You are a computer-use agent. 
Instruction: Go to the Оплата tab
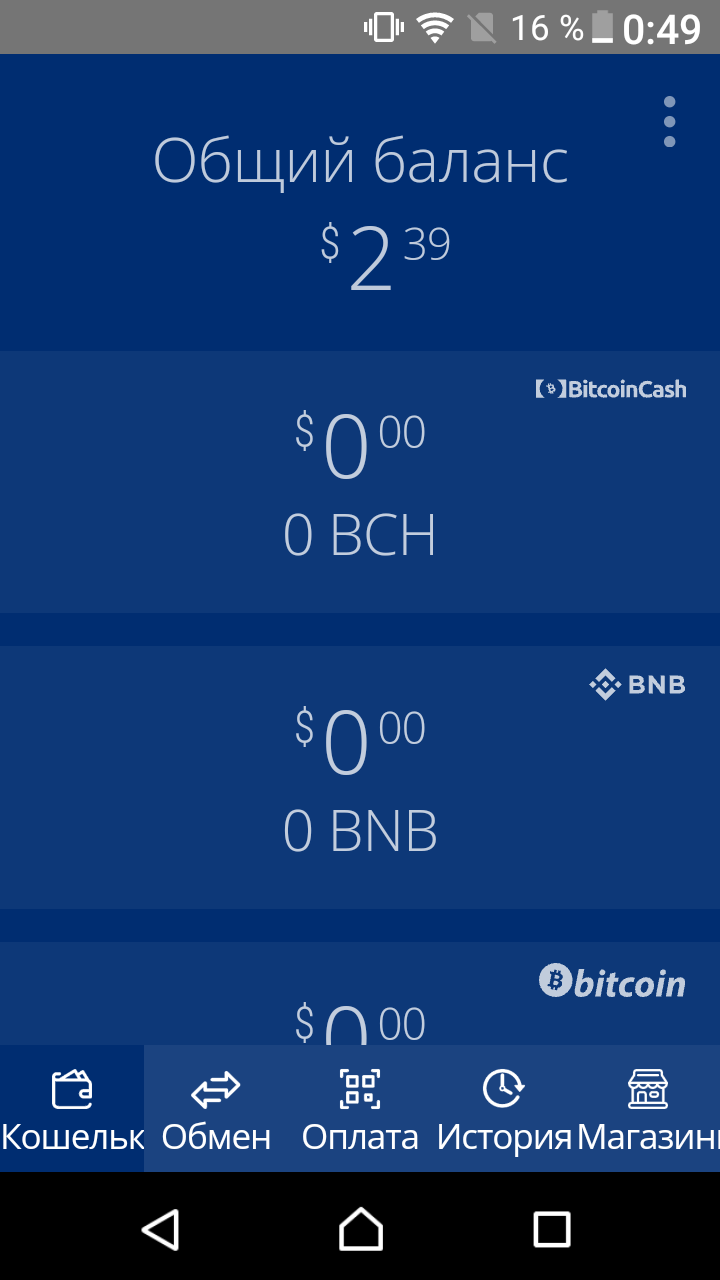click(x=360, y=1108)
